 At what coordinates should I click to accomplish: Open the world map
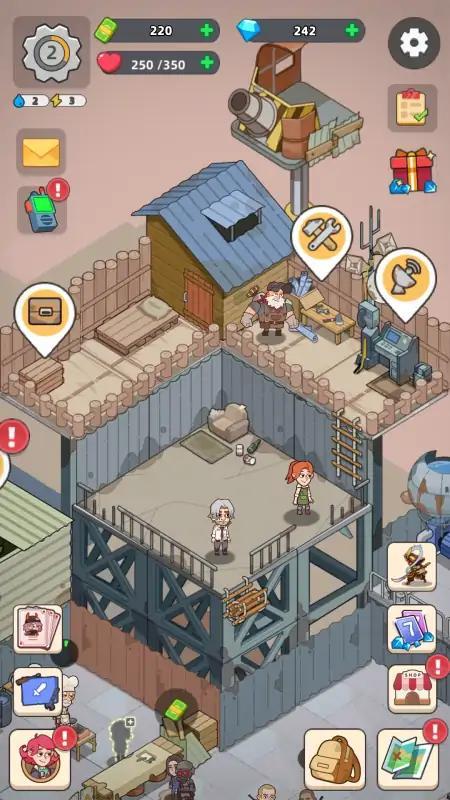[408, 759]
